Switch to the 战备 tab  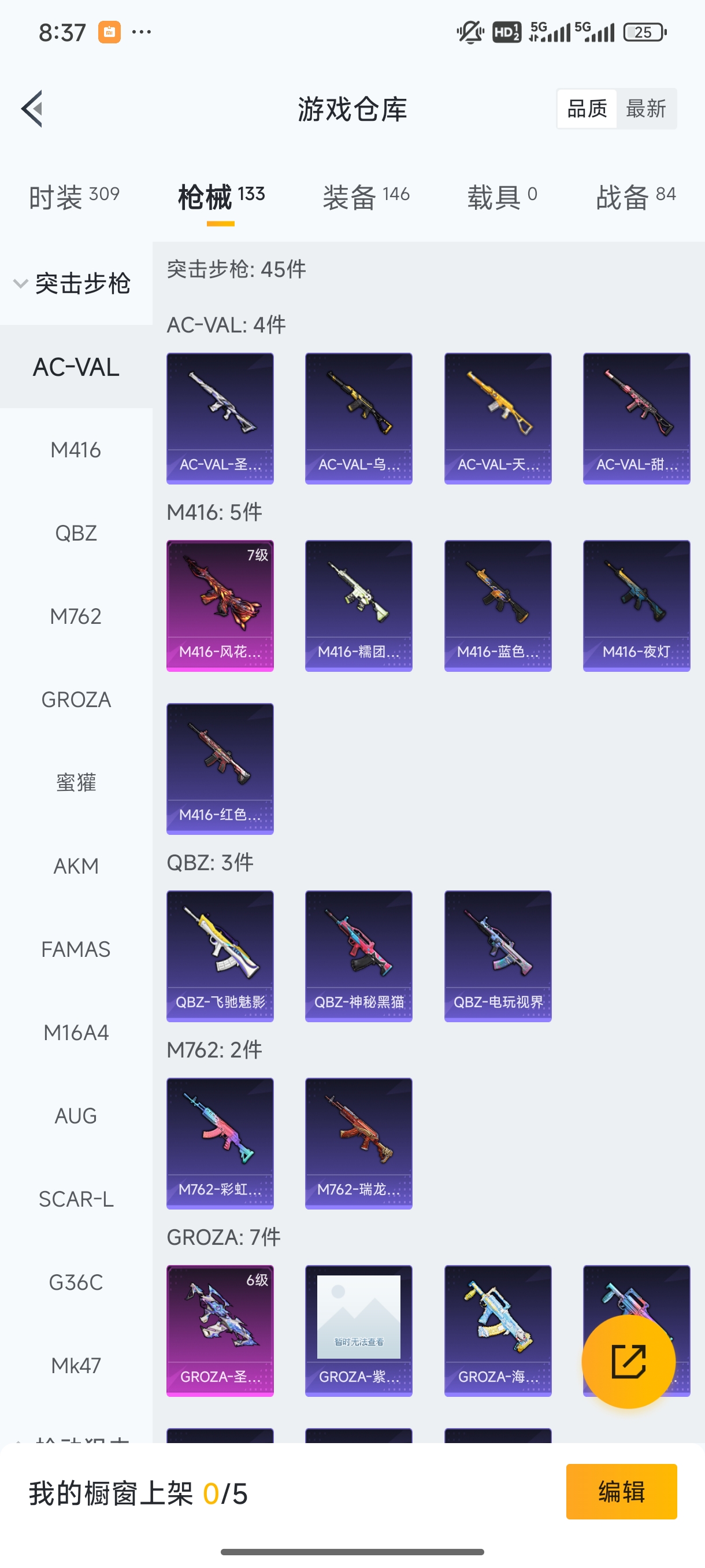(635, 197)
